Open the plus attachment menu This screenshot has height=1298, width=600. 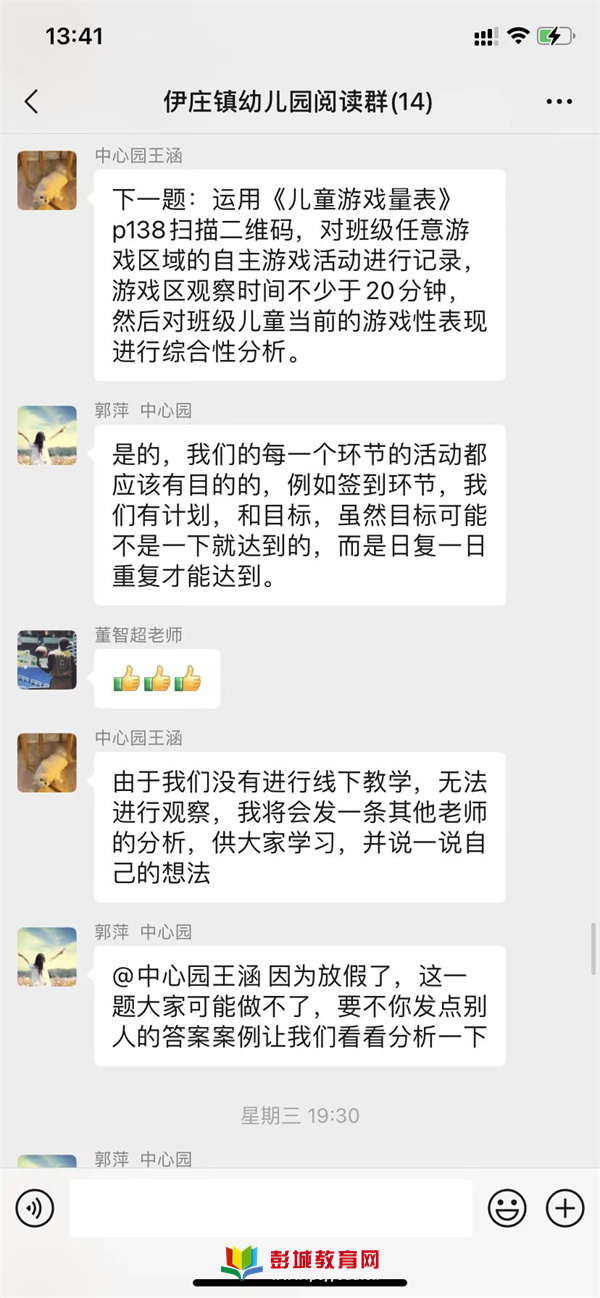564,1209
